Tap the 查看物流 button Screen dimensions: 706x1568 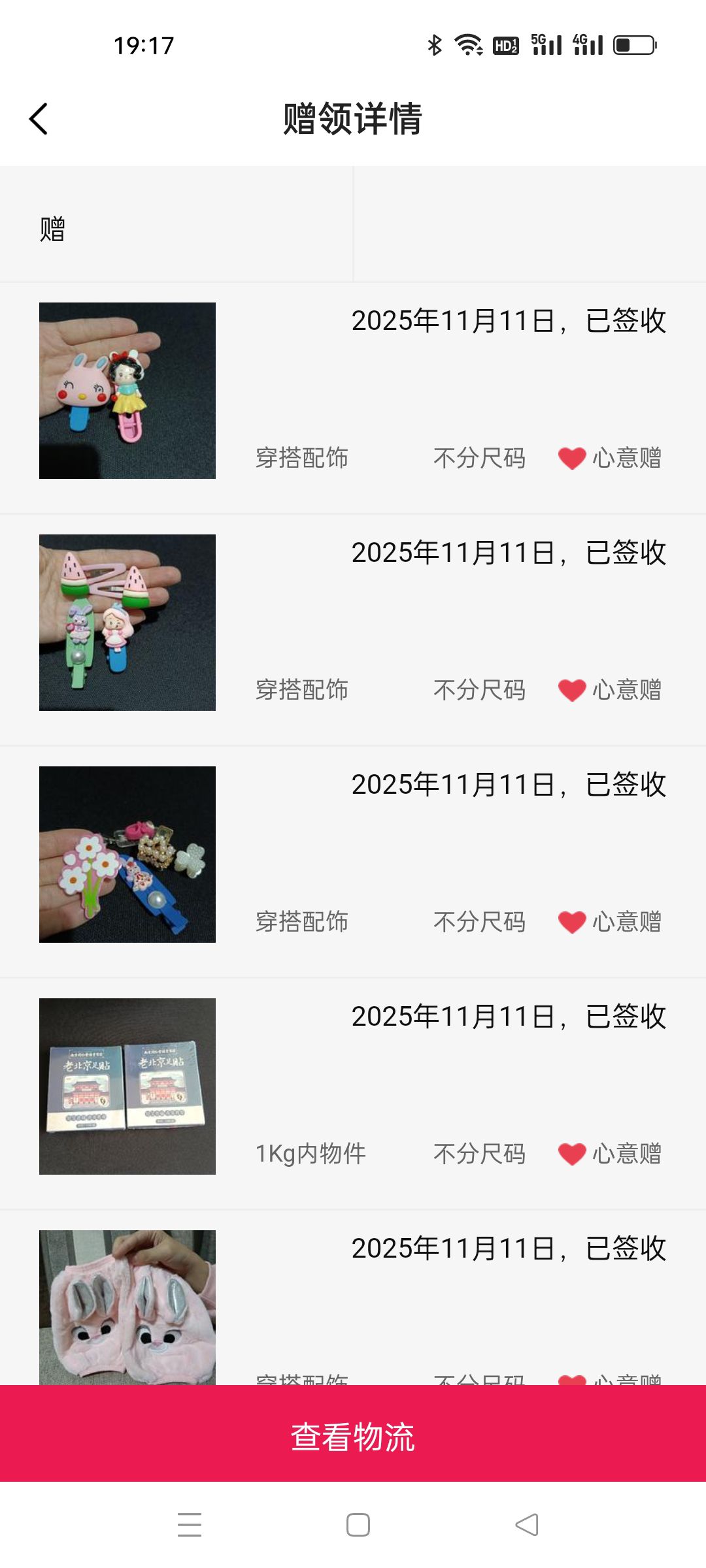point(353,1437)
